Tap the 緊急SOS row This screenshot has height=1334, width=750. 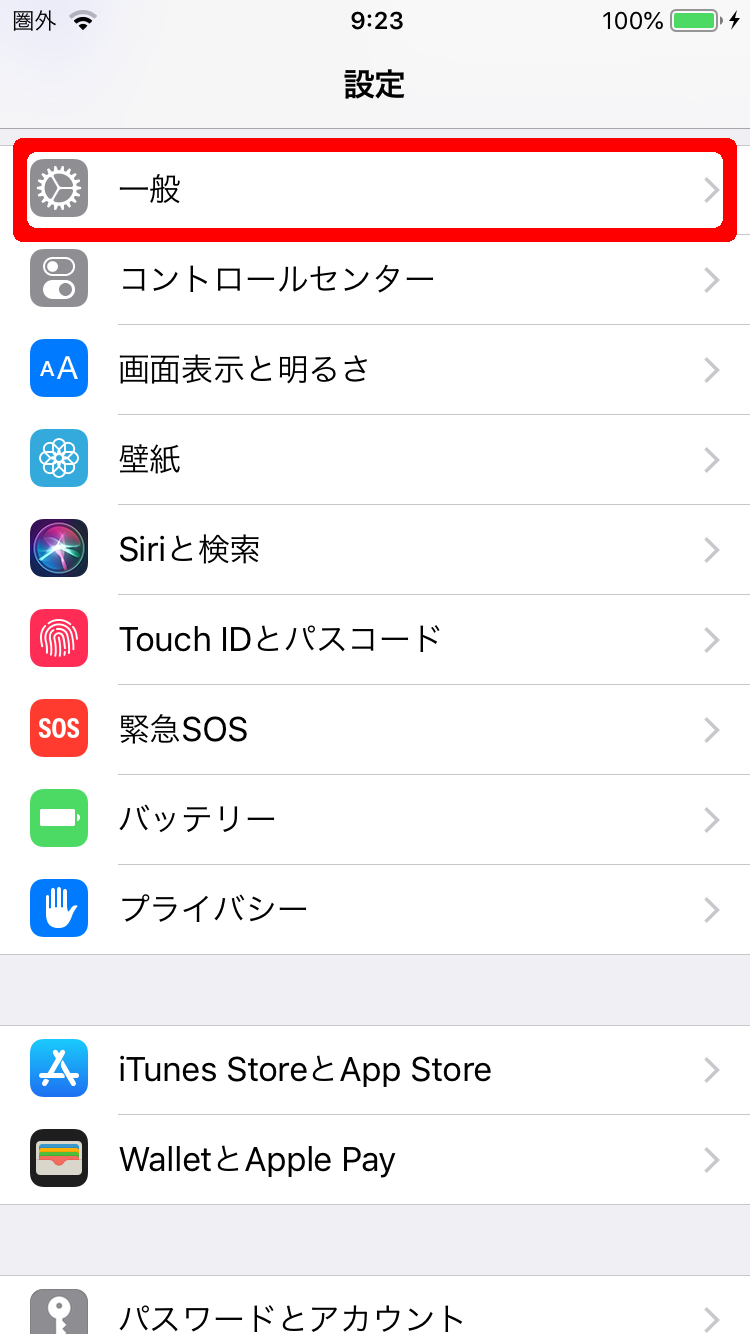375,729
